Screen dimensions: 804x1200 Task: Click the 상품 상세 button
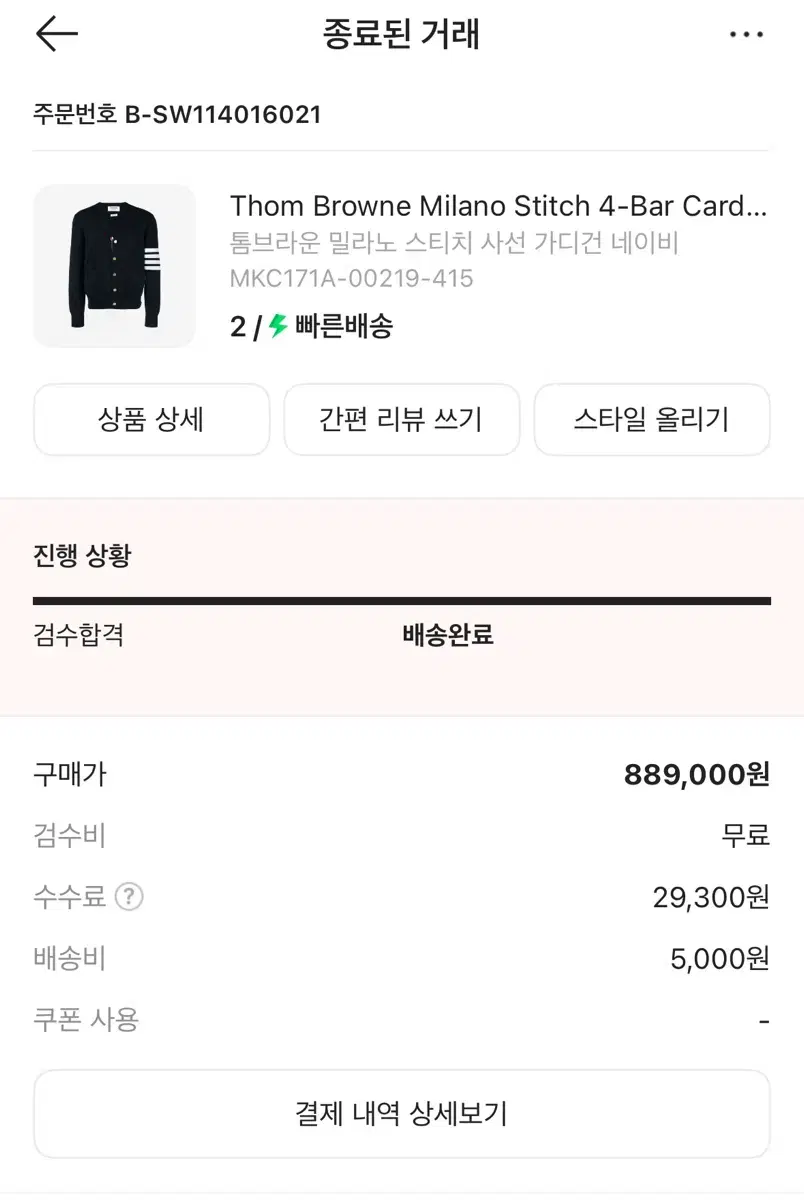151,420
